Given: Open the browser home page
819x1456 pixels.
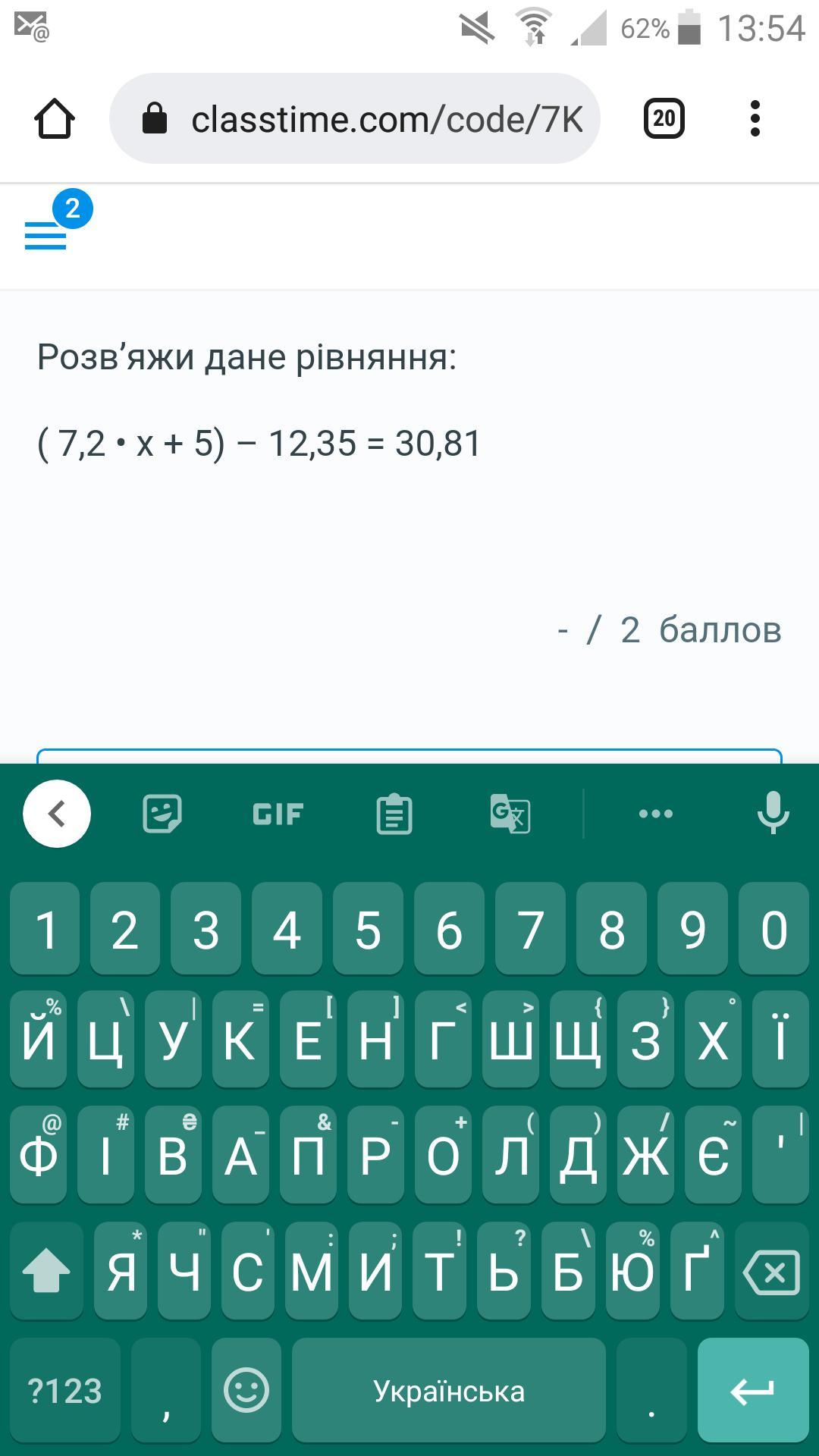Looking at the screenshot, I should click(54, 119).
